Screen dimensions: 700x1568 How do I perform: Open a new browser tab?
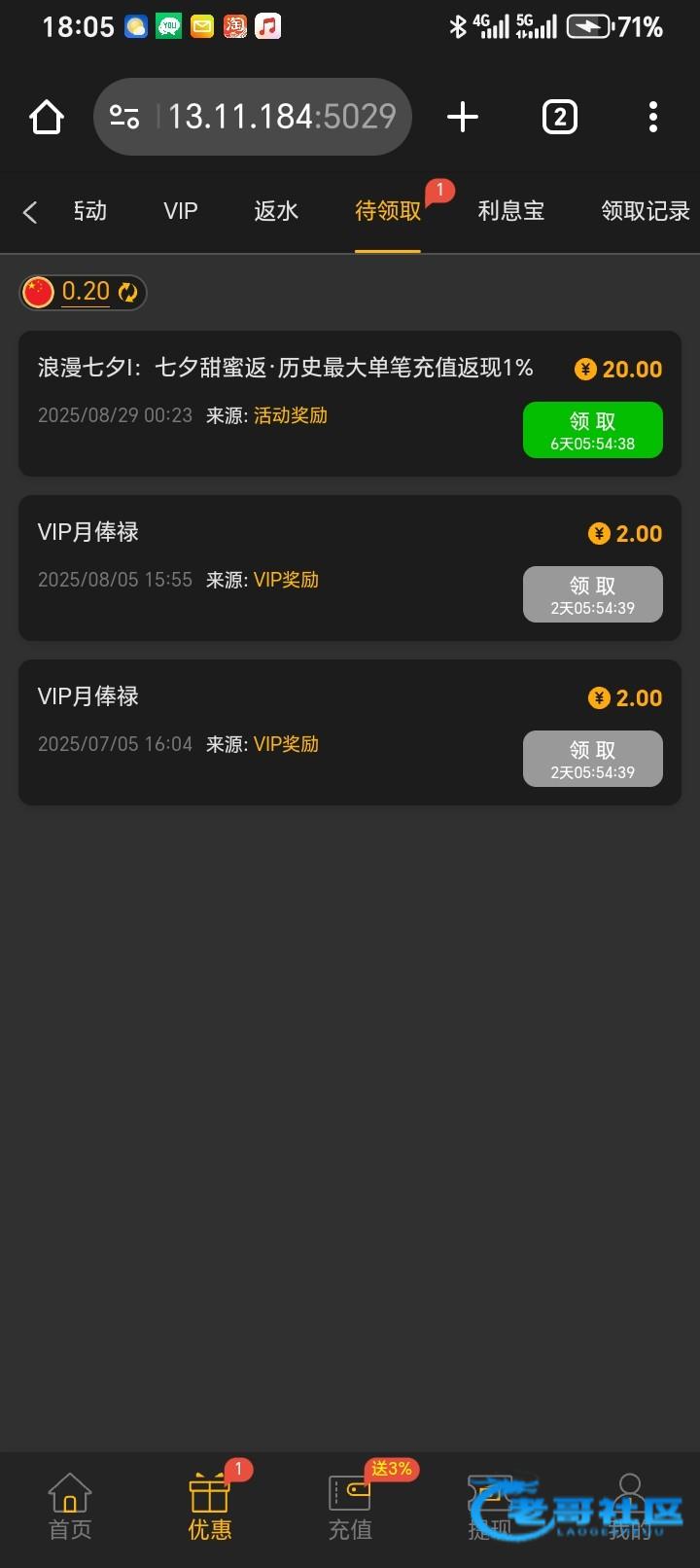463,118
